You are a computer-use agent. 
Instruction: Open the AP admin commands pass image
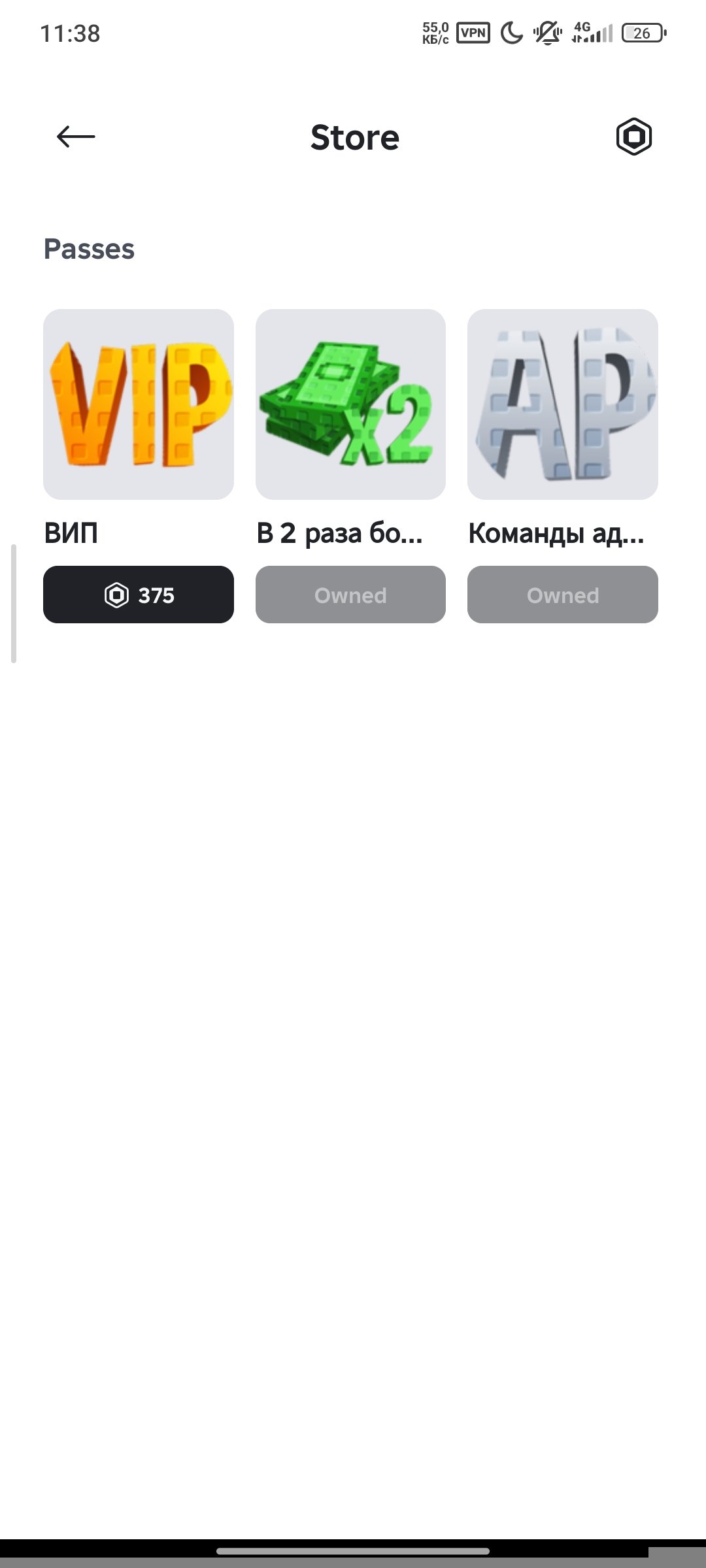[563, 404]
